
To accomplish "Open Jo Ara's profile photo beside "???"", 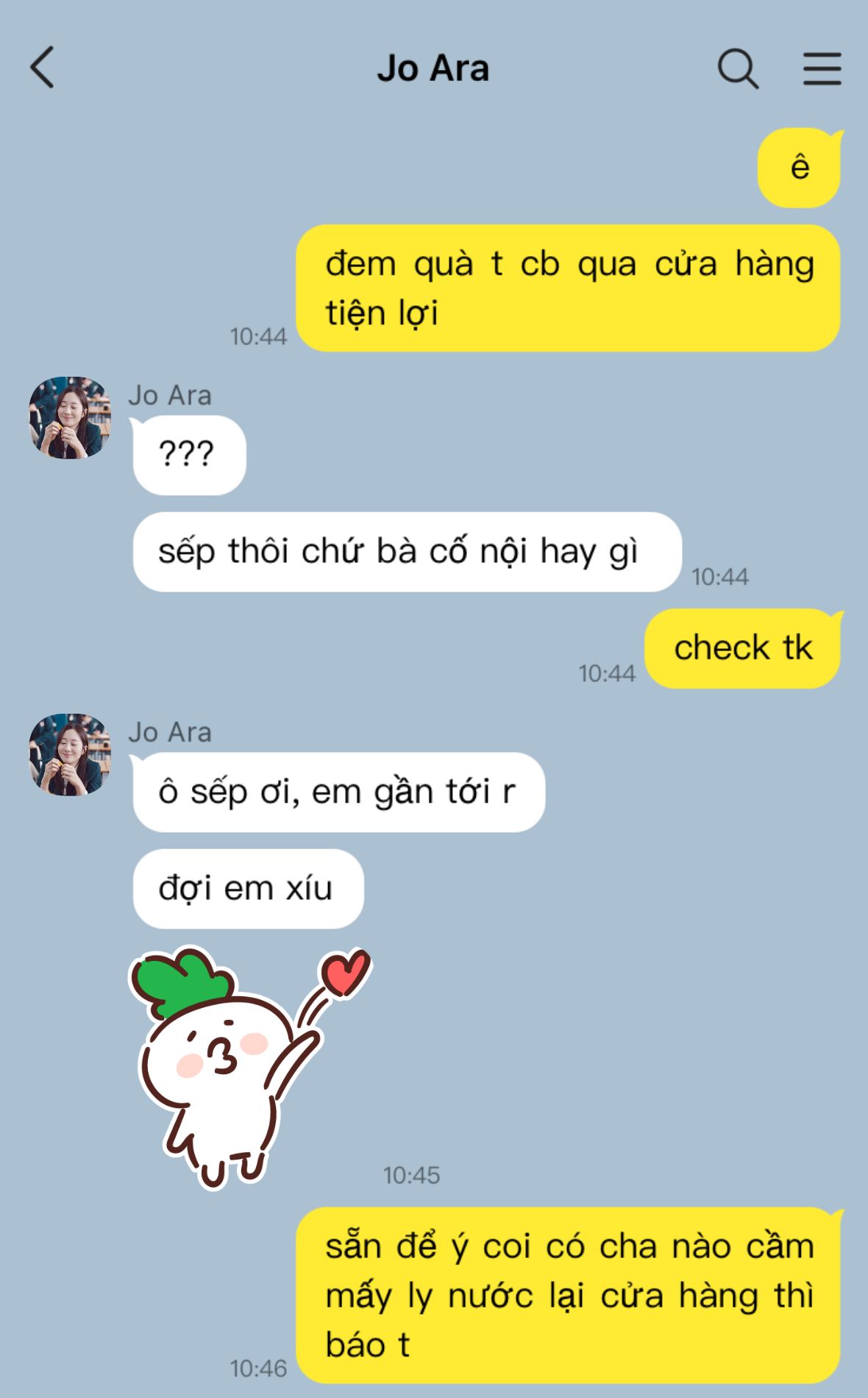I will pyautogui.click(x=70, y=418).
